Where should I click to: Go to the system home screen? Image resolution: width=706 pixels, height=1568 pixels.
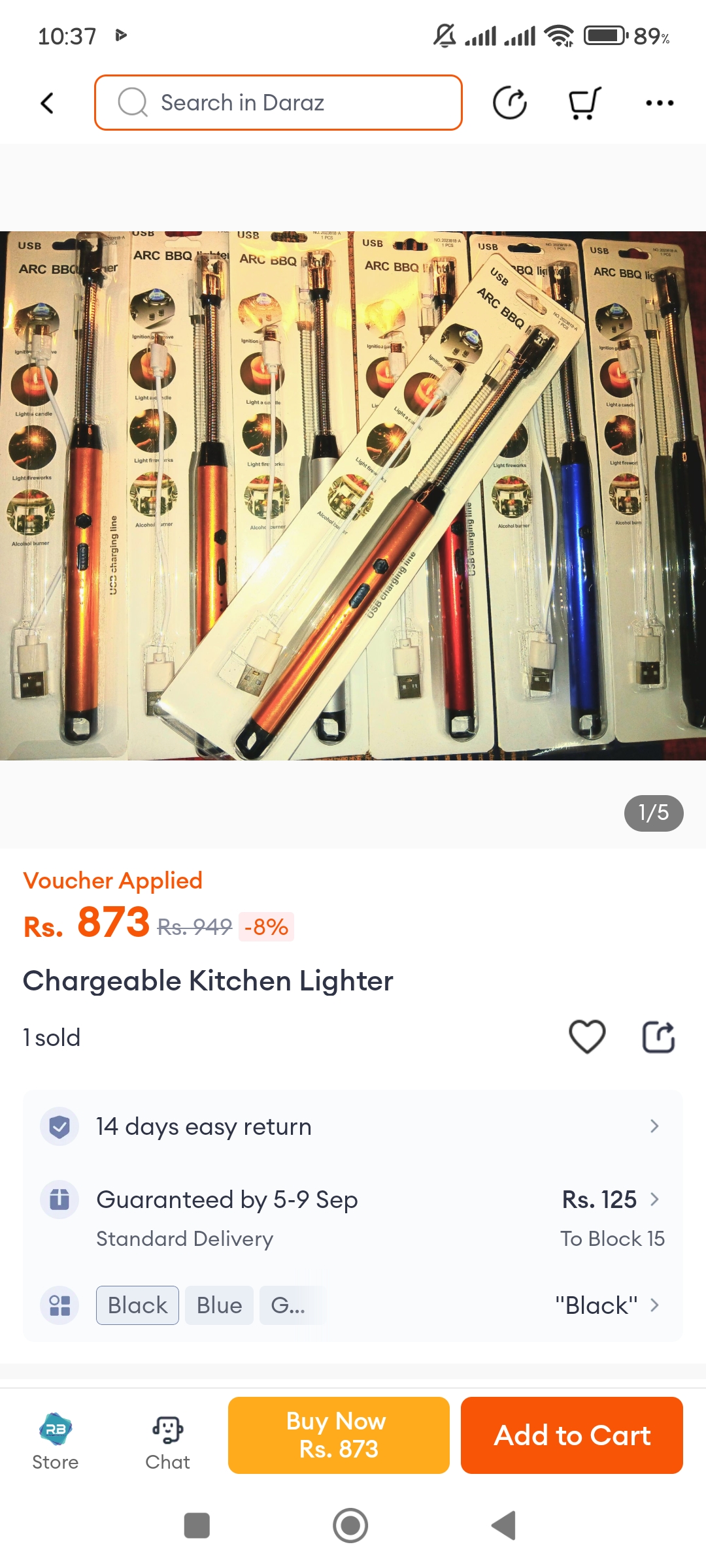pos(350,1526)
